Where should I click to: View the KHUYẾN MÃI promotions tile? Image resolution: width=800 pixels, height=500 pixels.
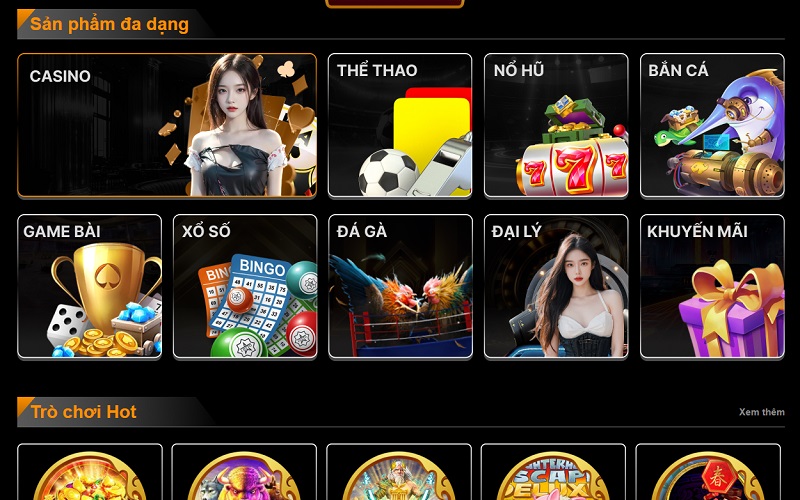[x=712, y=286]
